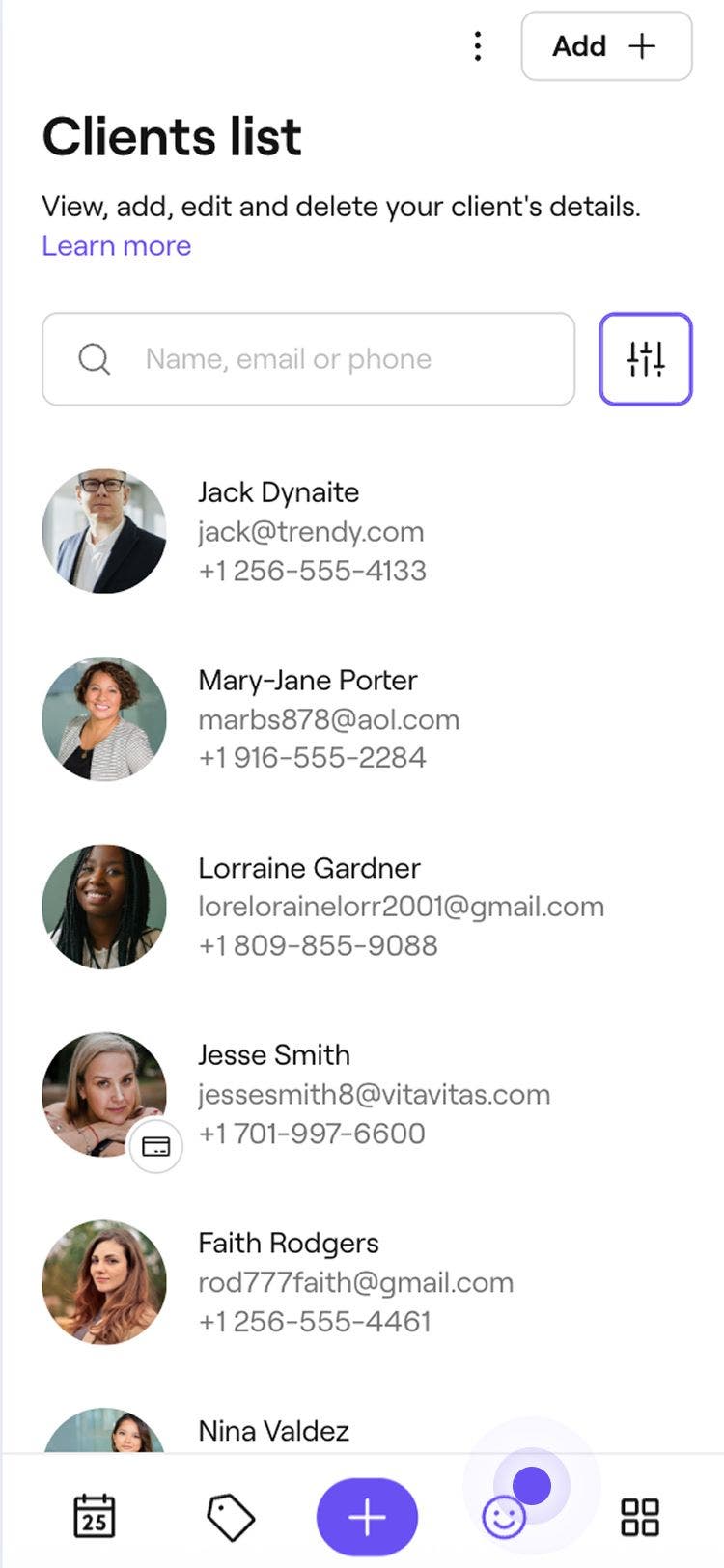Open the filter settings icon
The image size is (724, 1568).
(x=645, y=359)
